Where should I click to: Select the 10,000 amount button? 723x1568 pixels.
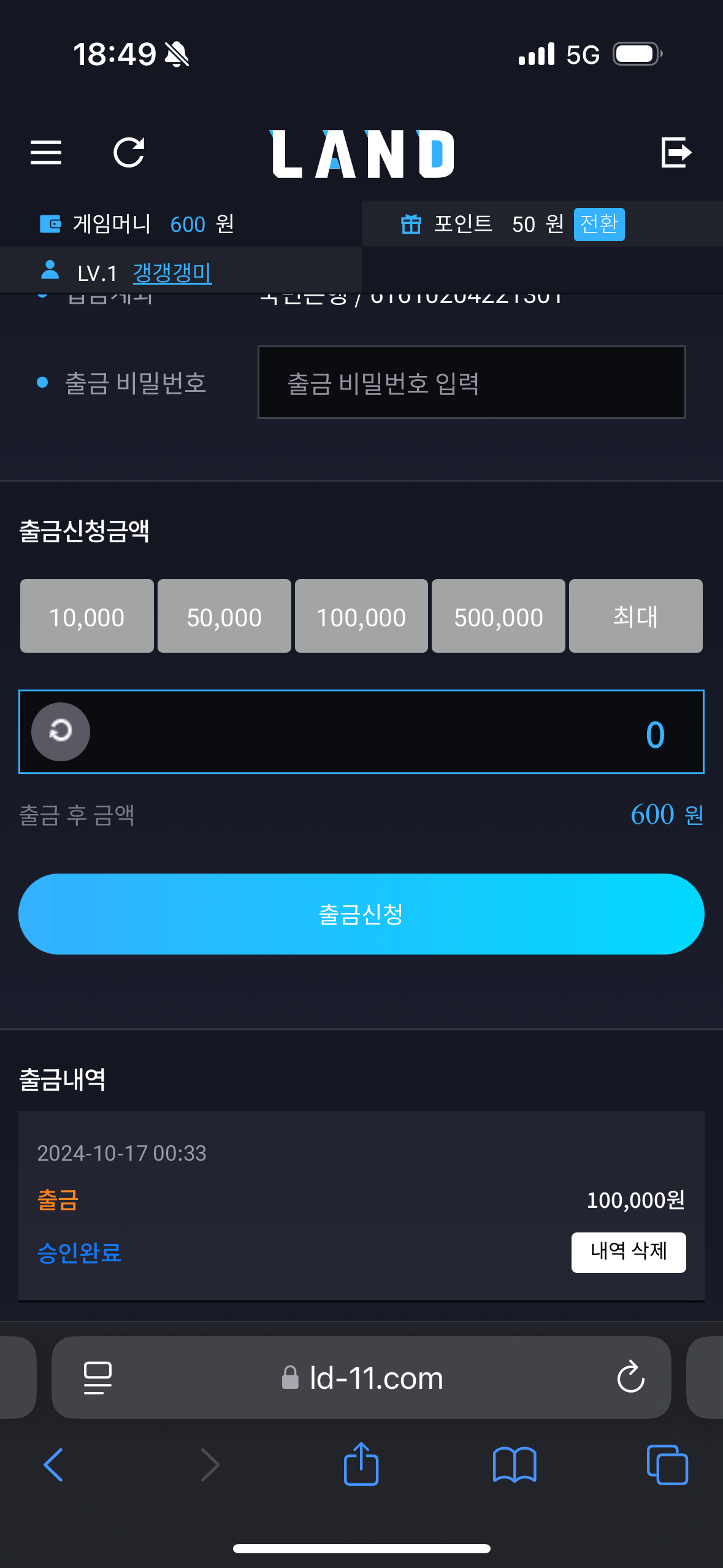(87, 616)
